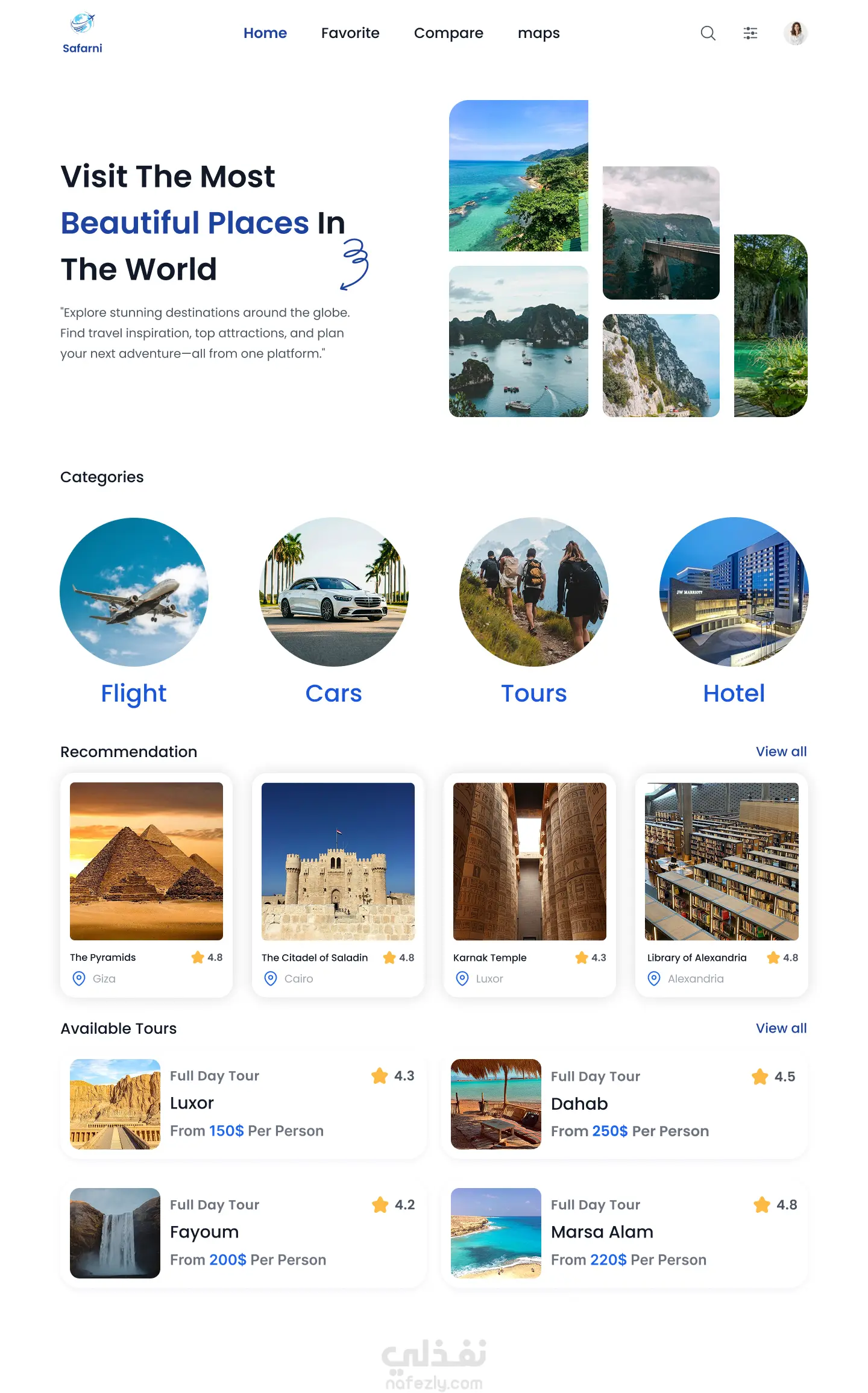
Task: Open the Karnak Temple card
Action: click(530, 885)
